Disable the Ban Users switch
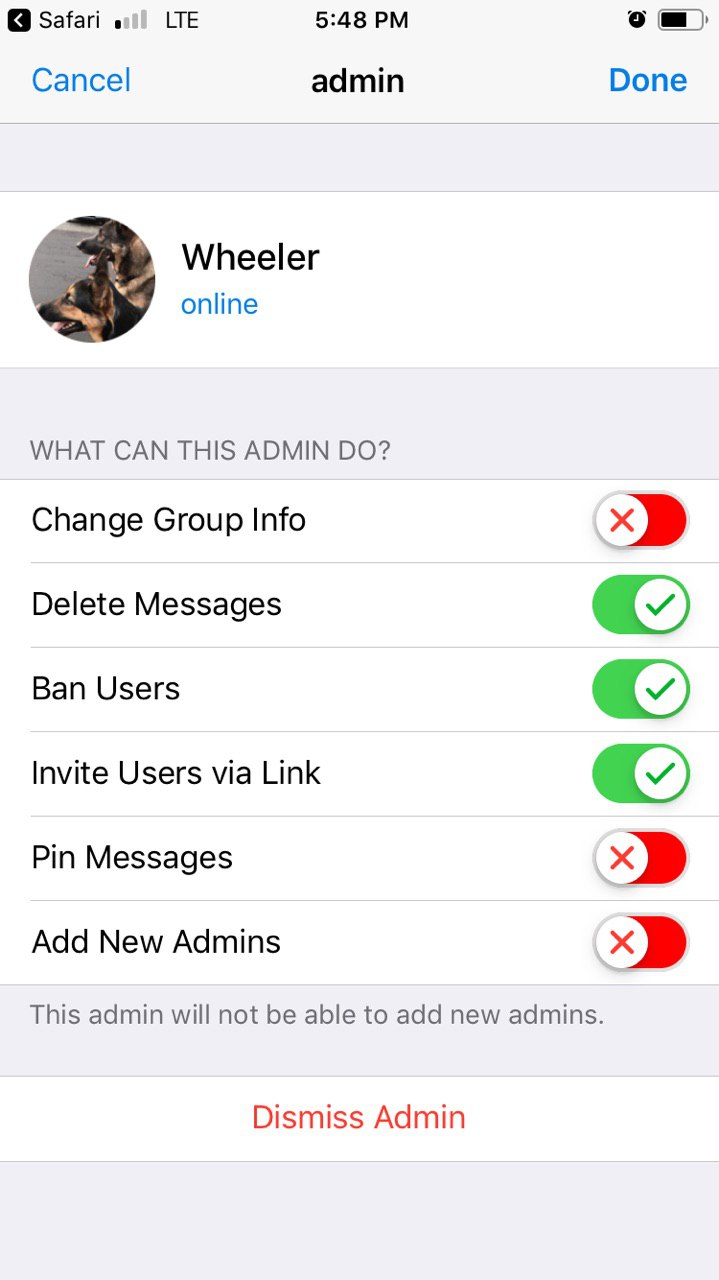 pyautogui.click(x=641, y=689)
